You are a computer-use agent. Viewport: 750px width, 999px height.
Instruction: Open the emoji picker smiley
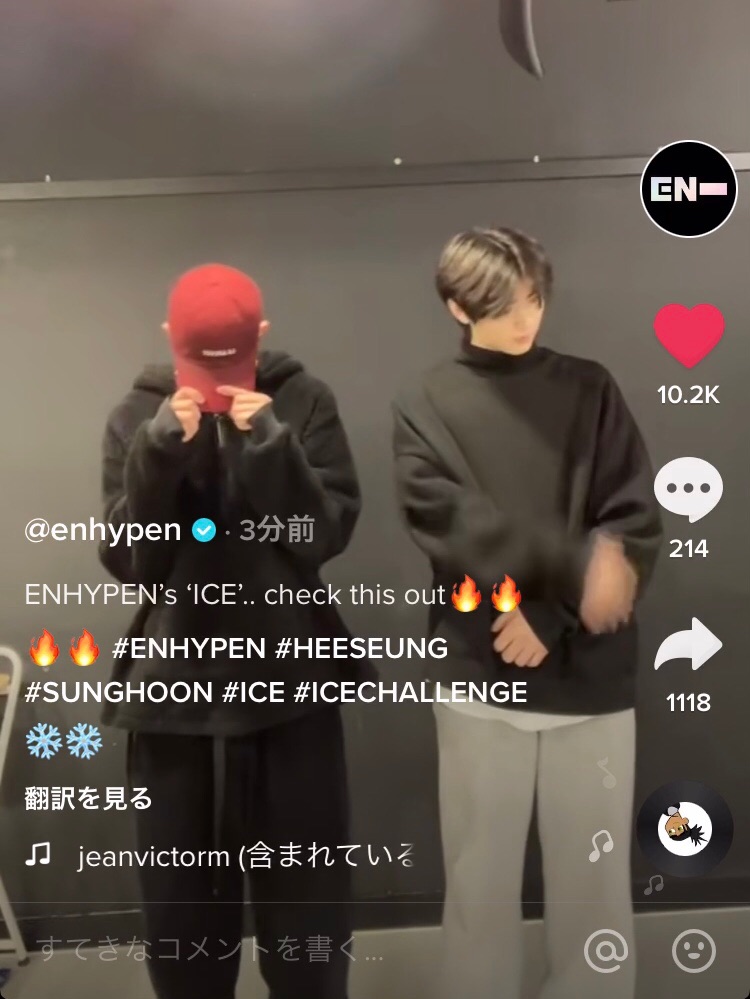pyautogui.click(x=693, y=951)
